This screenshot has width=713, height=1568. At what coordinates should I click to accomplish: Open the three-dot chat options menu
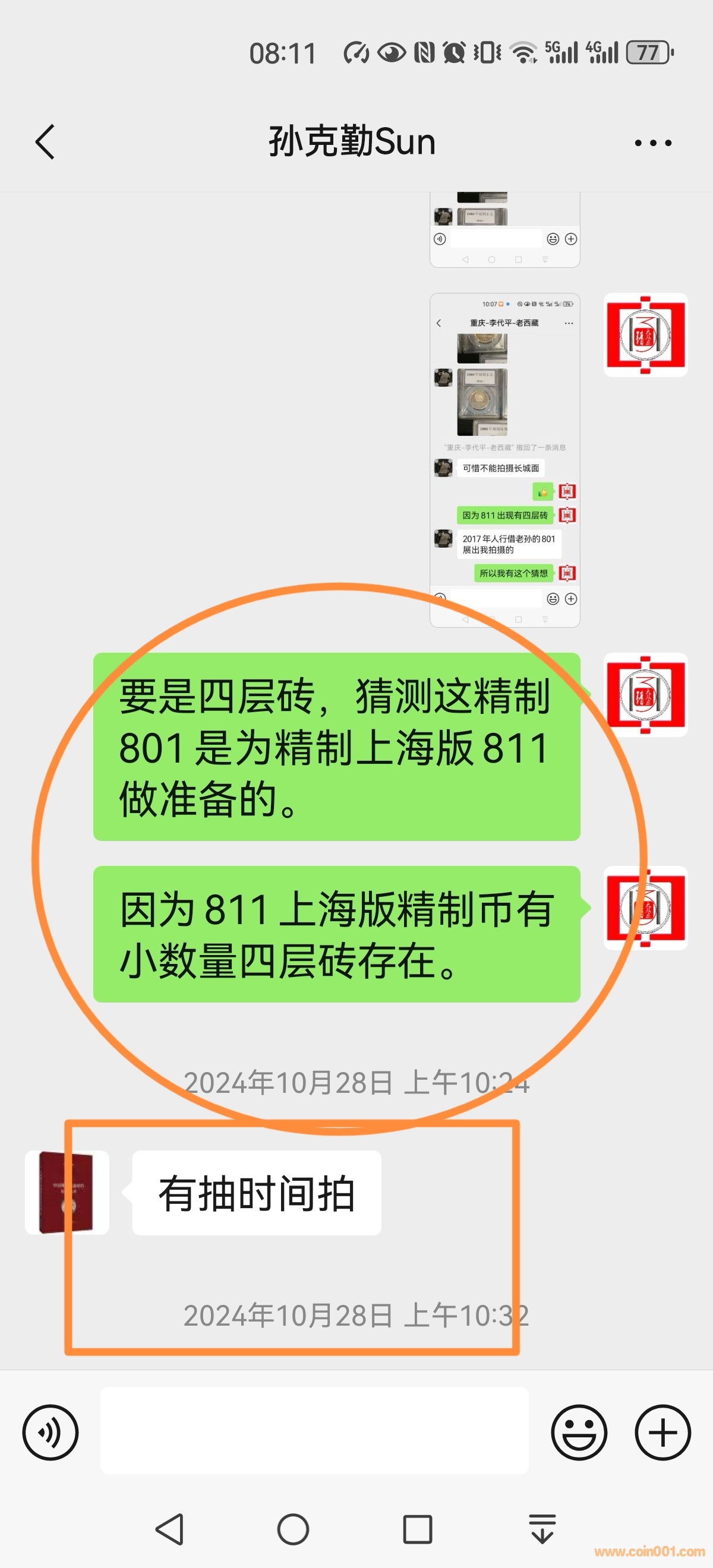pos(653,143)
